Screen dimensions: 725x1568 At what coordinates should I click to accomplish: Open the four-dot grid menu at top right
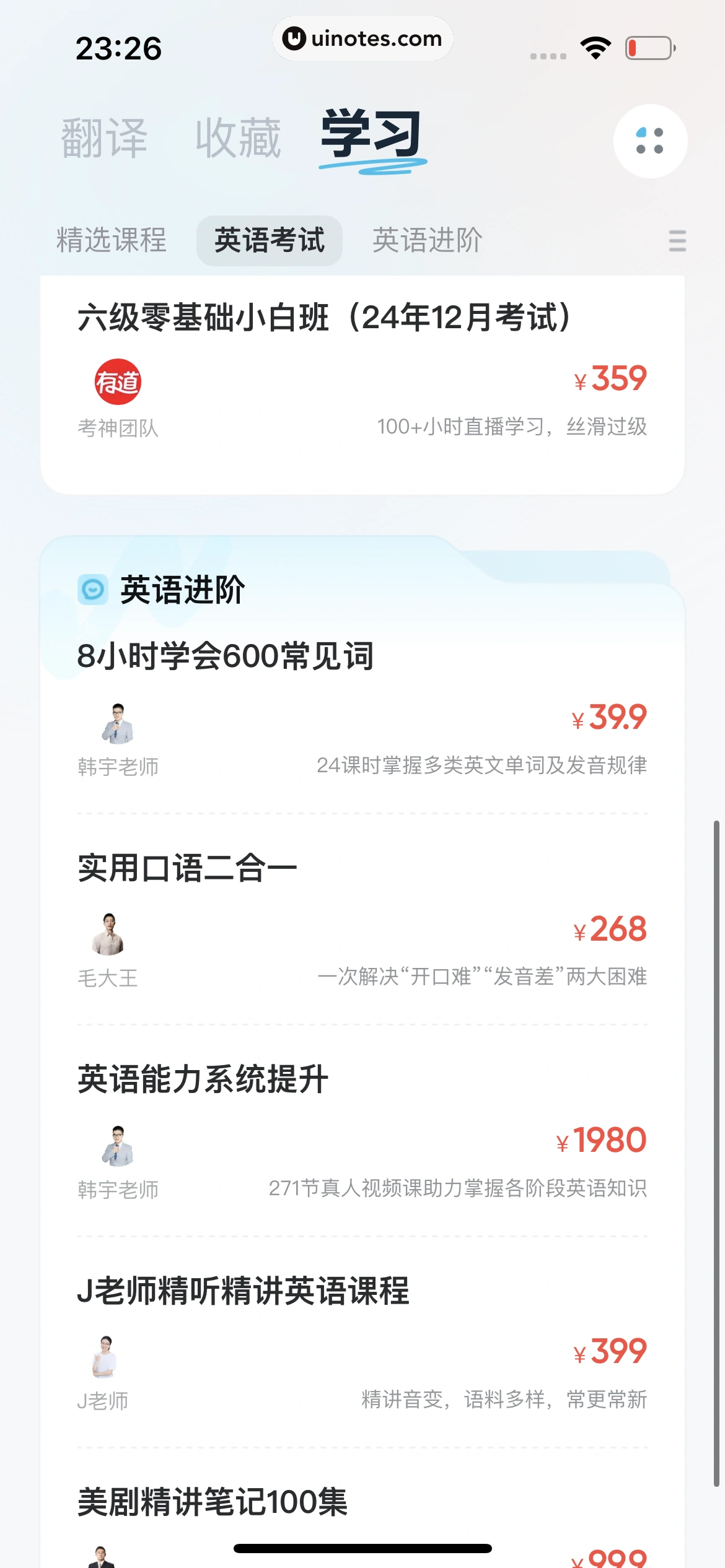click(650, 141)
